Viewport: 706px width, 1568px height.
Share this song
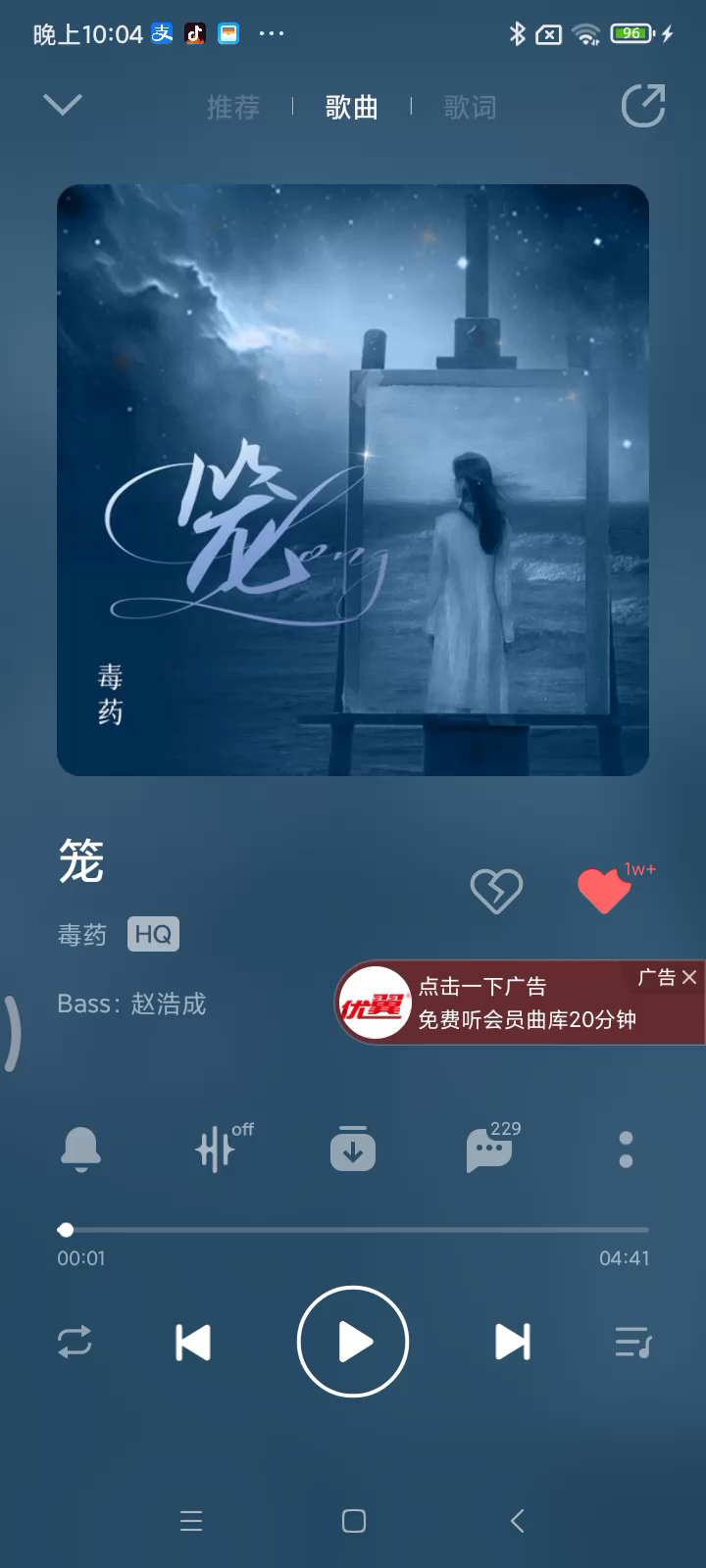click(643, 106)
